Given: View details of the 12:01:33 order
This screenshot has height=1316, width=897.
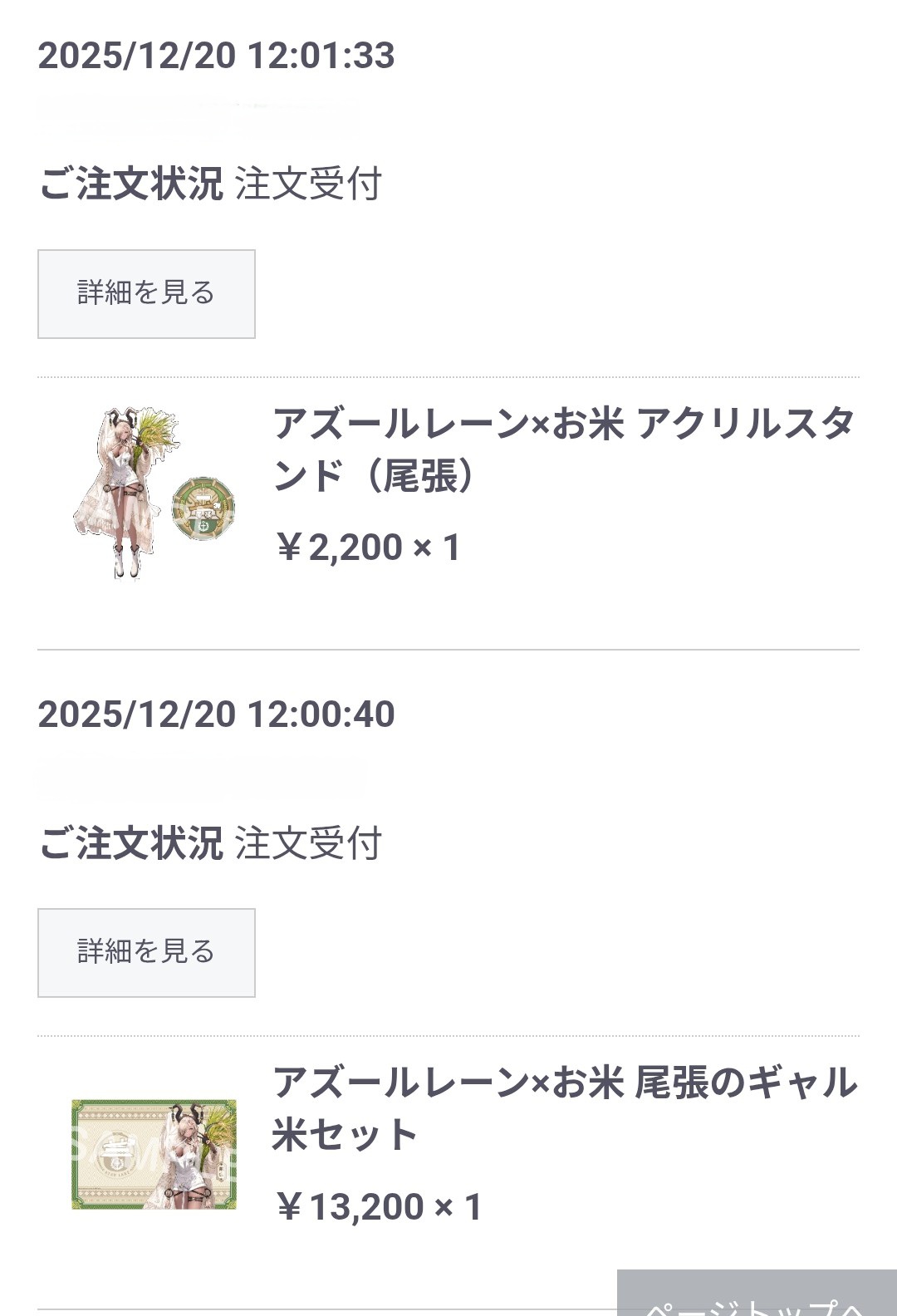Looking at the screenshot, I should pos(146,293).
